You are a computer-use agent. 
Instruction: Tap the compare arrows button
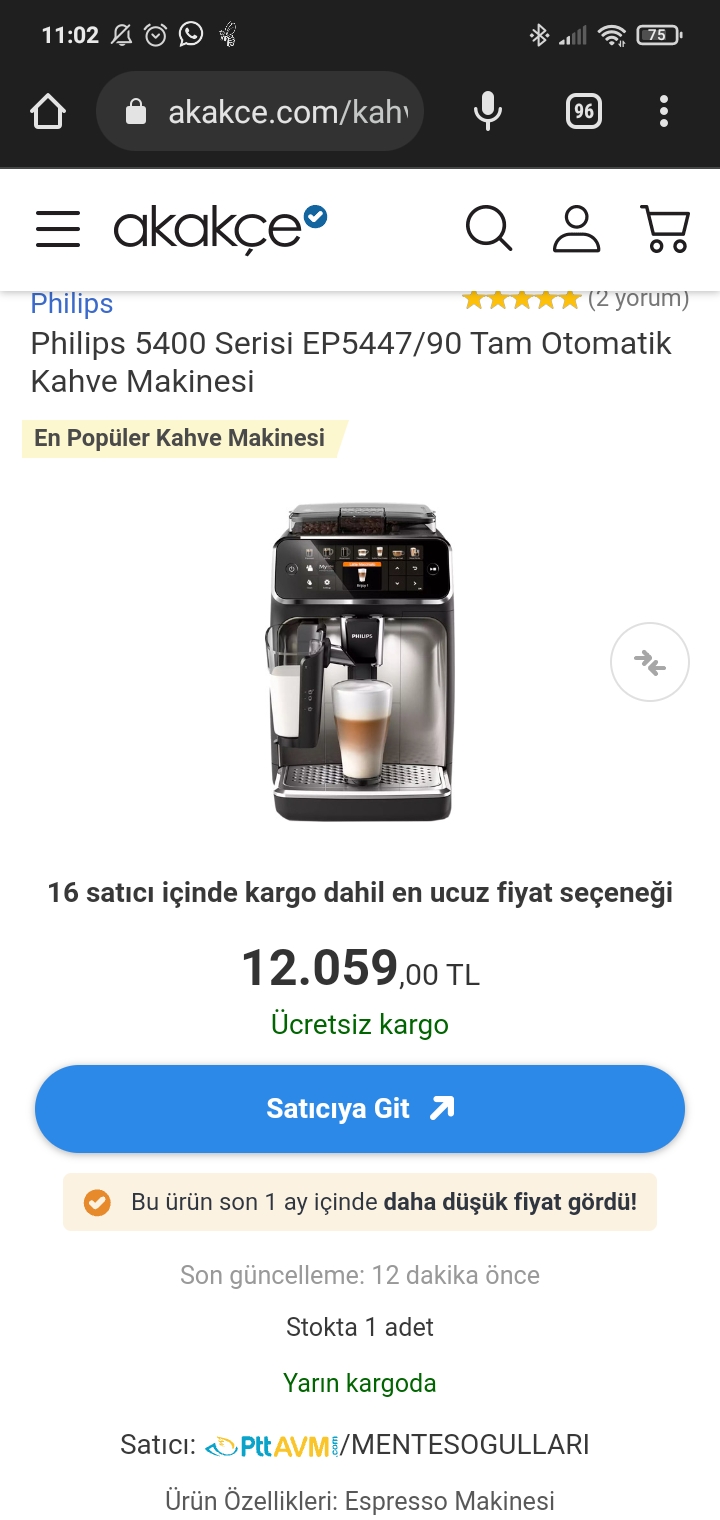(650, 662)
